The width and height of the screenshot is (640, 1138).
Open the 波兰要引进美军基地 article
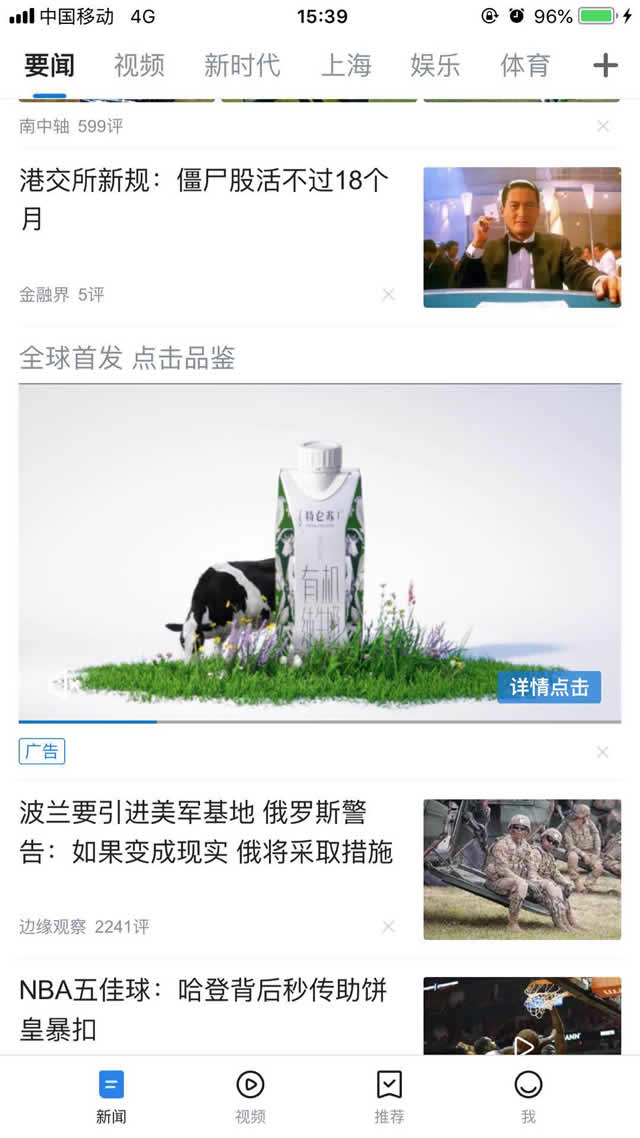(x=206, y=832)
